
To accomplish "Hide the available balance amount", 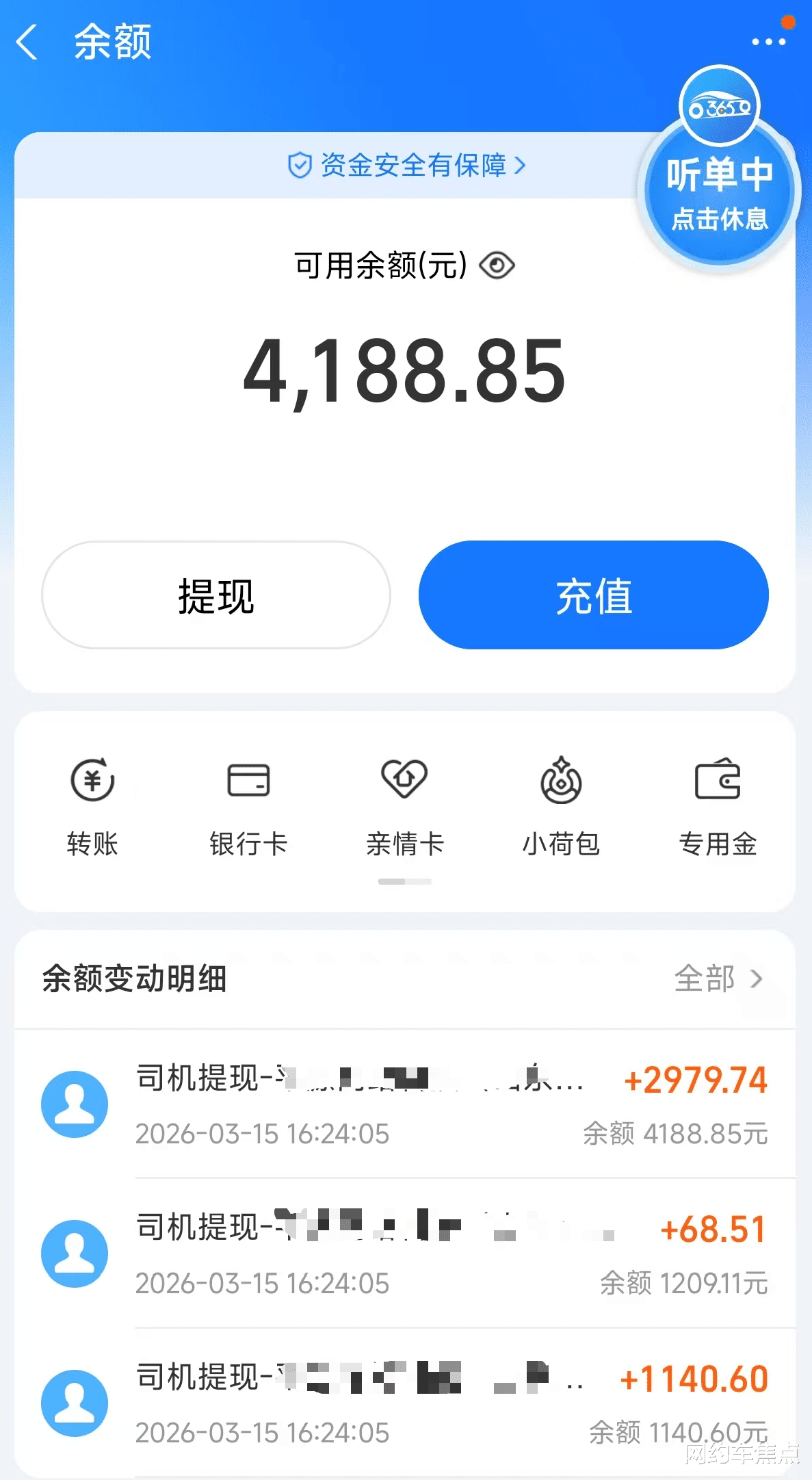I will pyautogui.click(x=497, y=265).
